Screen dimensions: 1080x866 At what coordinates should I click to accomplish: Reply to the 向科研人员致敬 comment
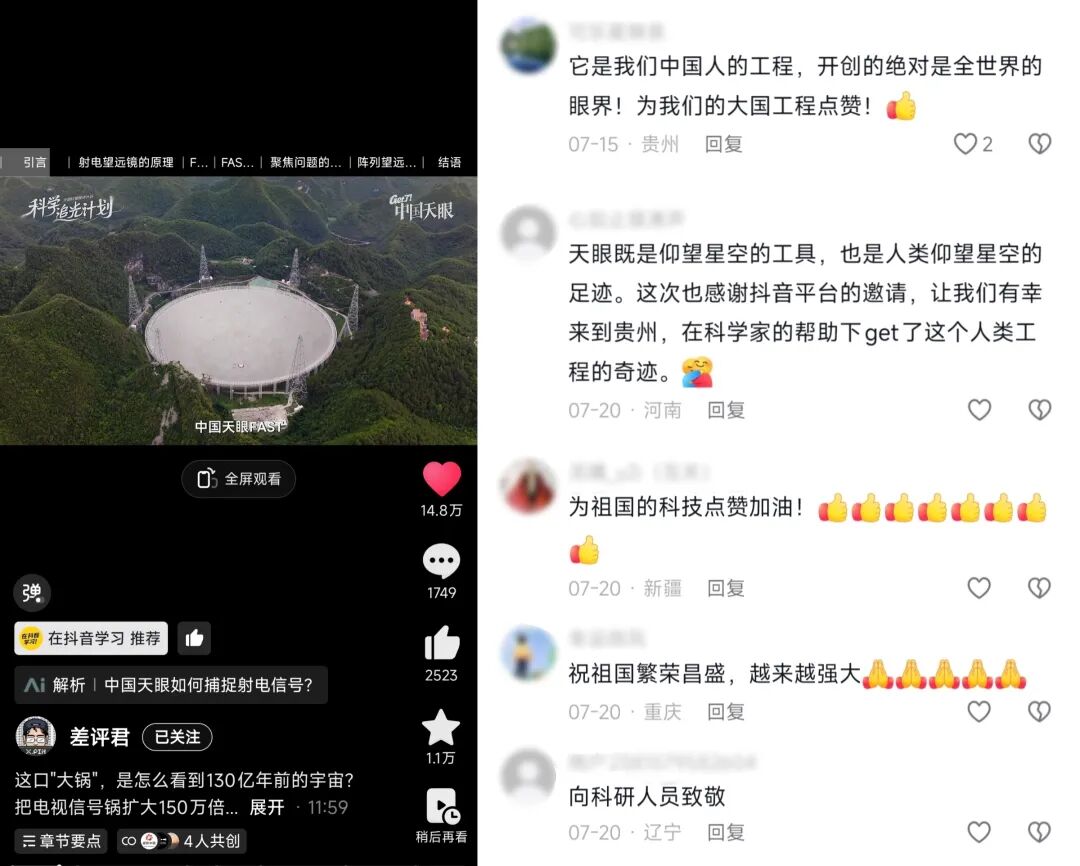coord(726,832)
